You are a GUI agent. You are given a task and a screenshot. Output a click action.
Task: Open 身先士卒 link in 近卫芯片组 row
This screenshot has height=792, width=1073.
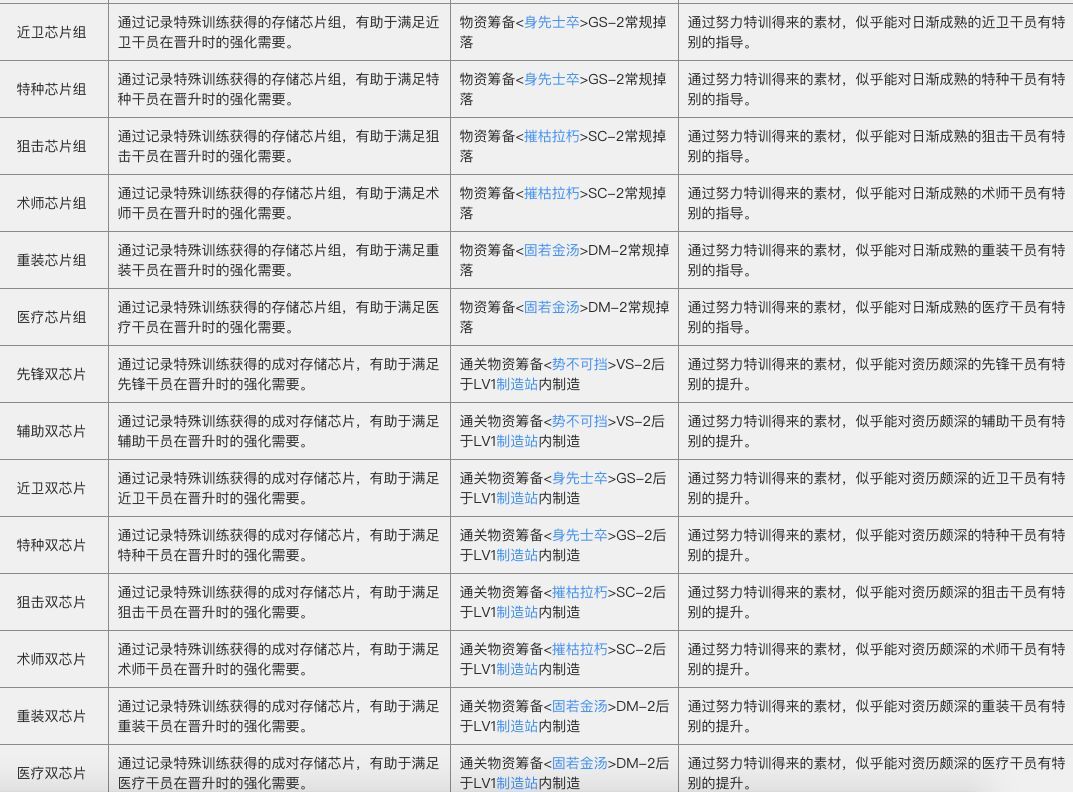pyautogui.click(x=552, y=22)
